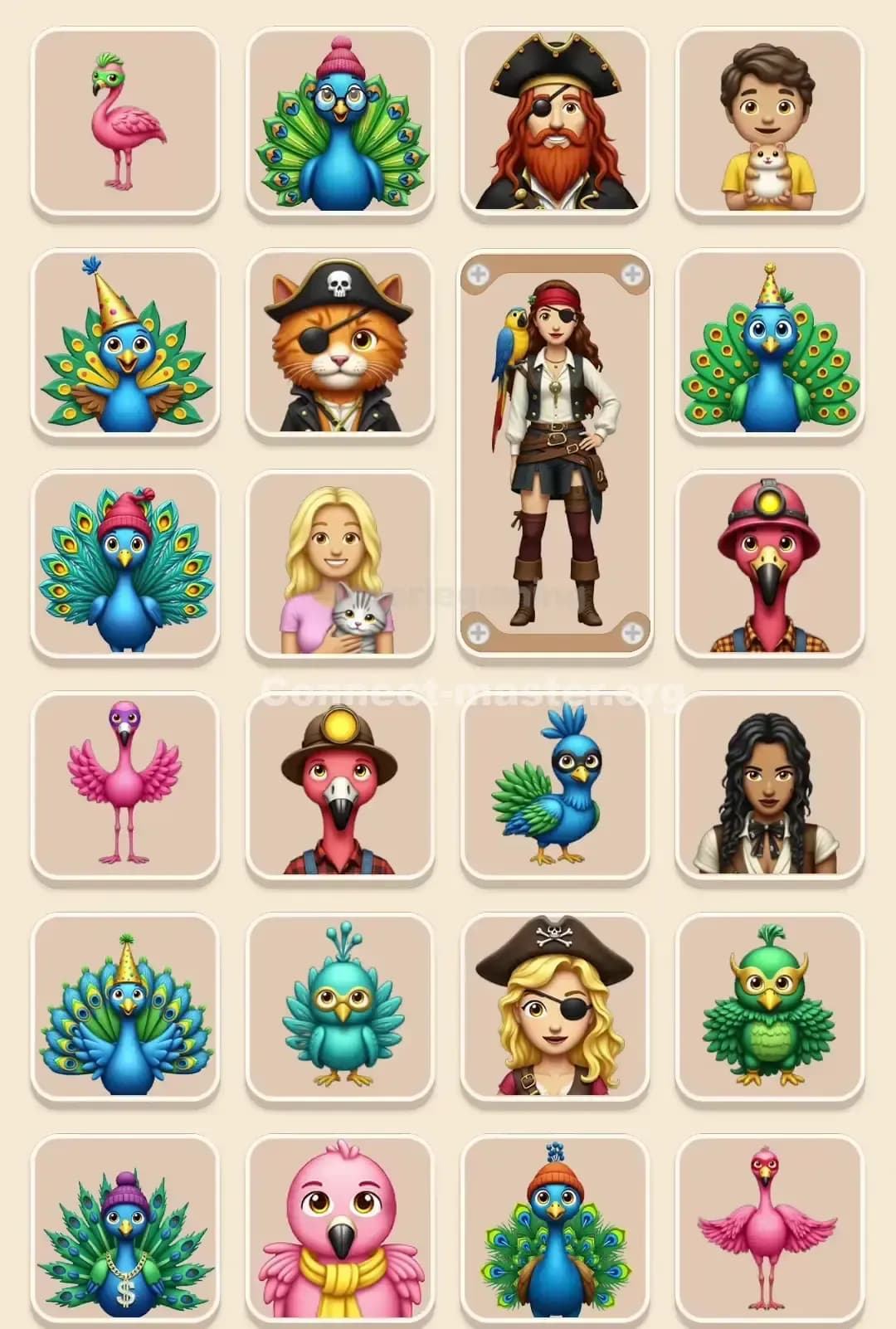Choose the blonde woman holding a kitten
The image size is (896, 1329).
[338, 568]
